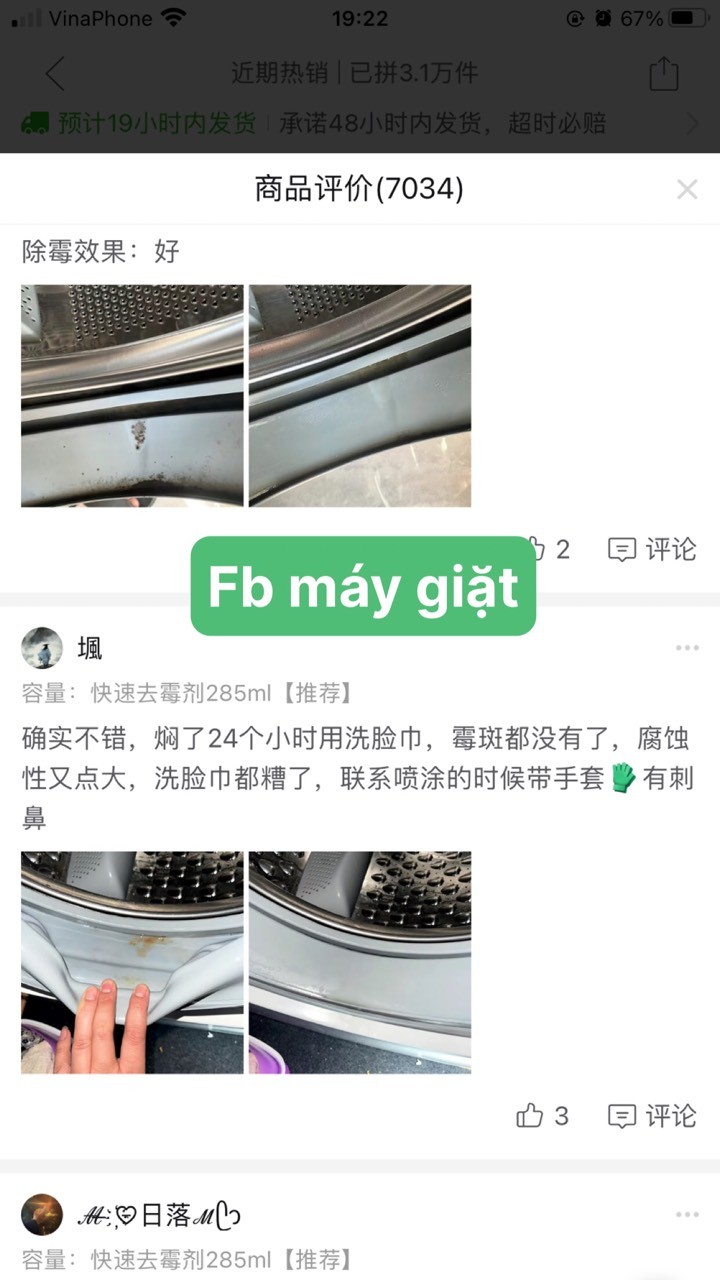Open overflow menu on 日落's review
Viewport: 720px width, 1280px height.
pos(687,1214)
